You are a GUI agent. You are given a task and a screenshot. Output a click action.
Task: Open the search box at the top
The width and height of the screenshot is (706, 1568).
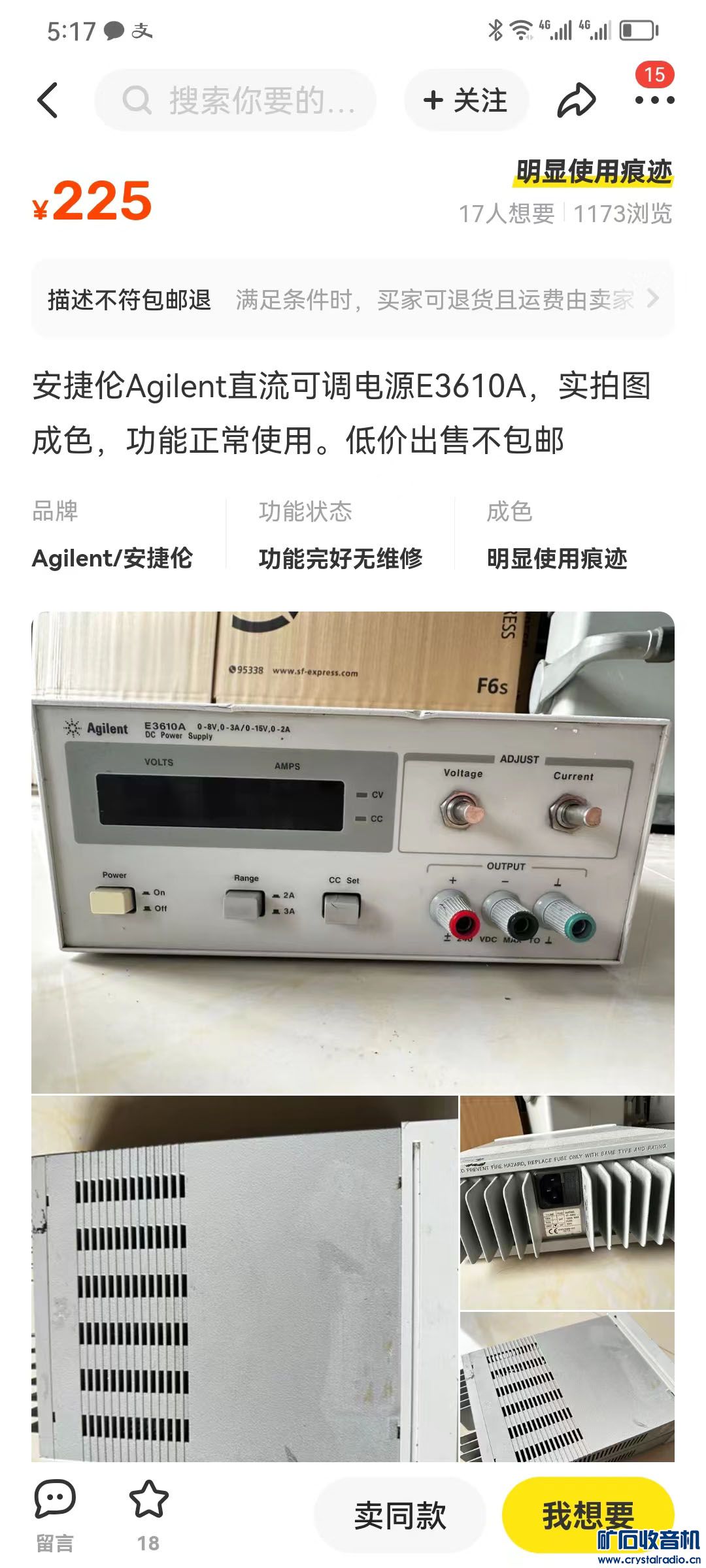tap(235, 101)
